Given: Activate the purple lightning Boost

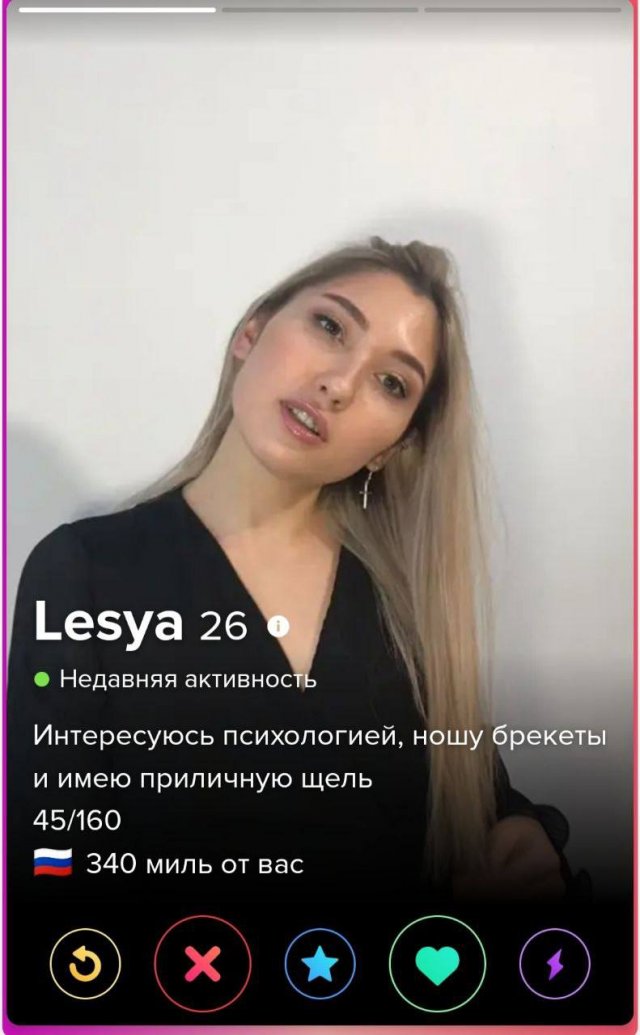Looking at the screenshot, I should point(555,964).
